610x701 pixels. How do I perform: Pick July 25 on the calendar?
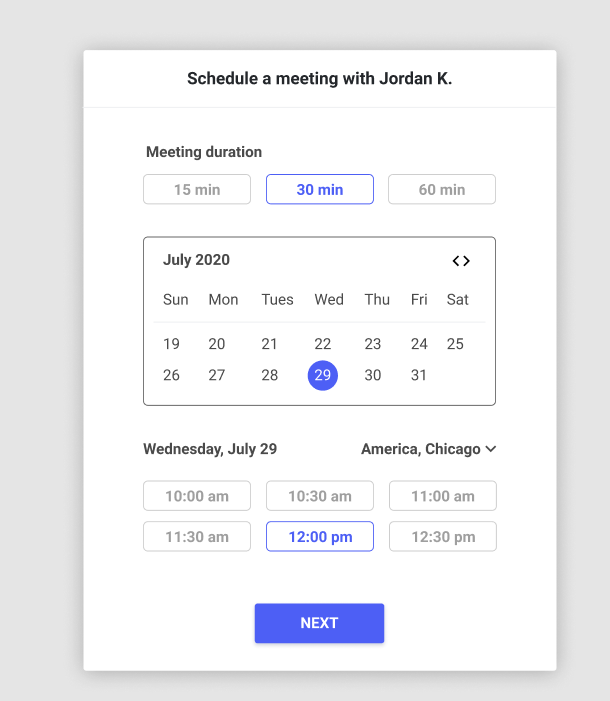[x=455, y=344]
